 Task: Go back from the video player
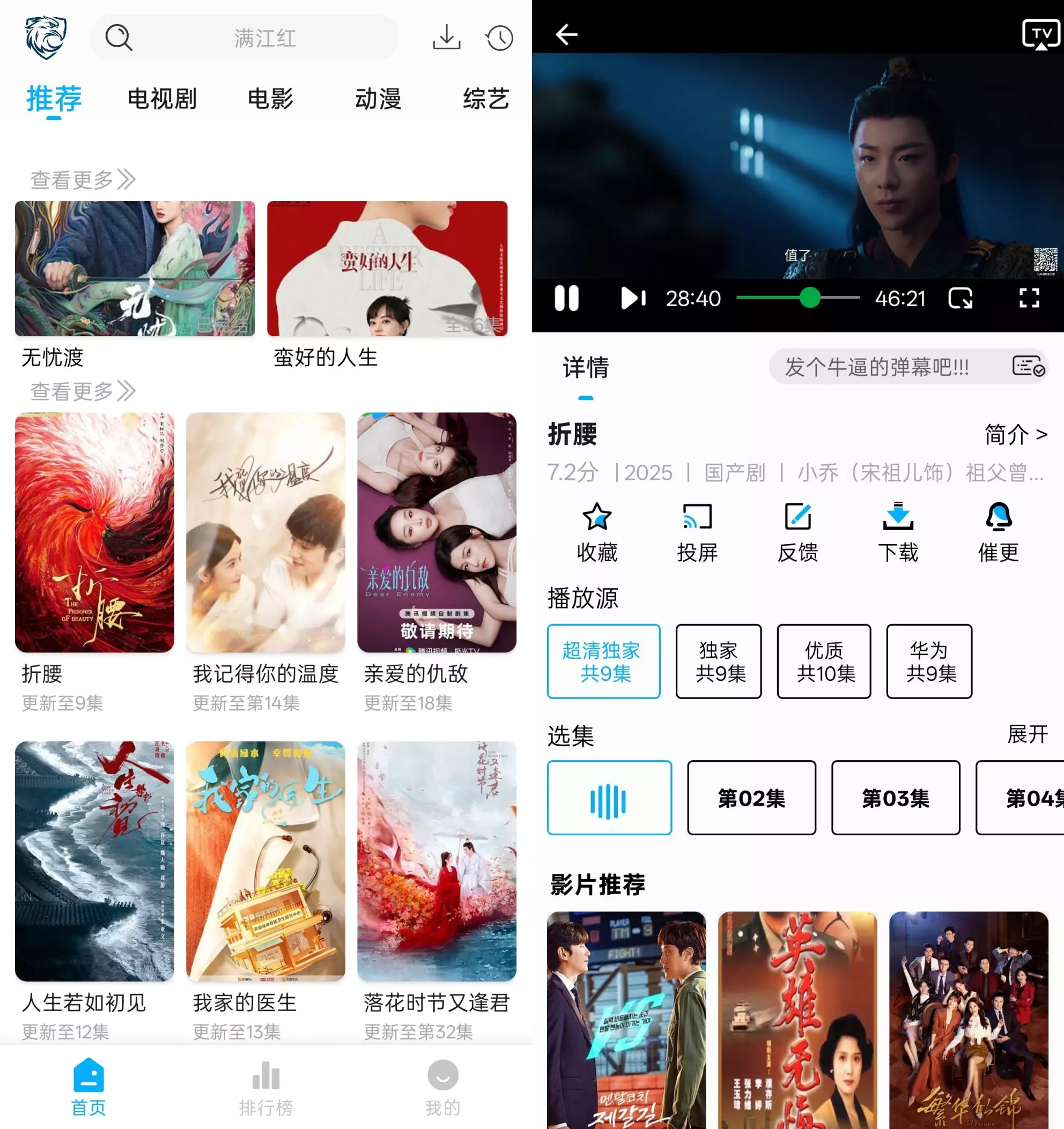click(566, 35)
